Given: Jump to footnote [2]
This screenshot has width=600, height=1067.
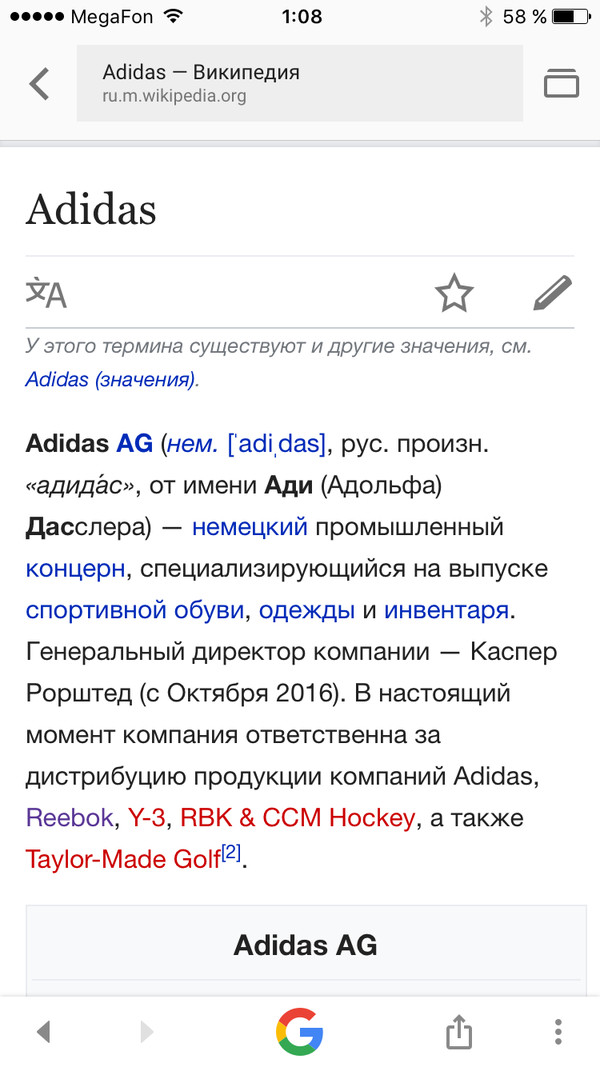Looking at the screenshot, I should (230, 853).
